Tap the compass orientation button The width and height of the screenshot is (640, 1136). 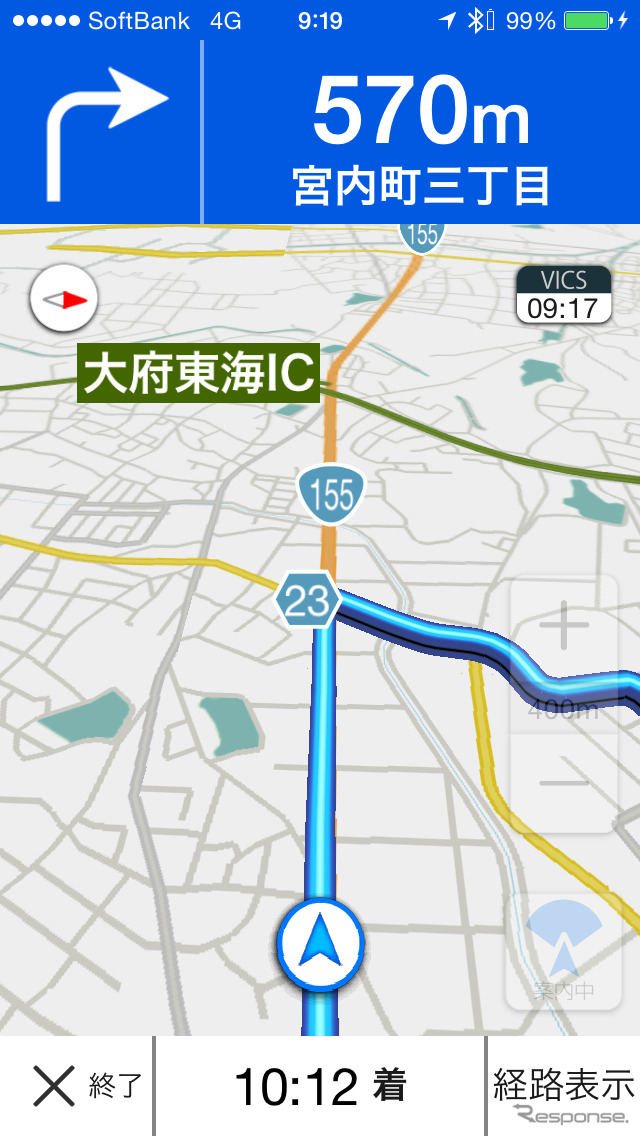[64, 299]
